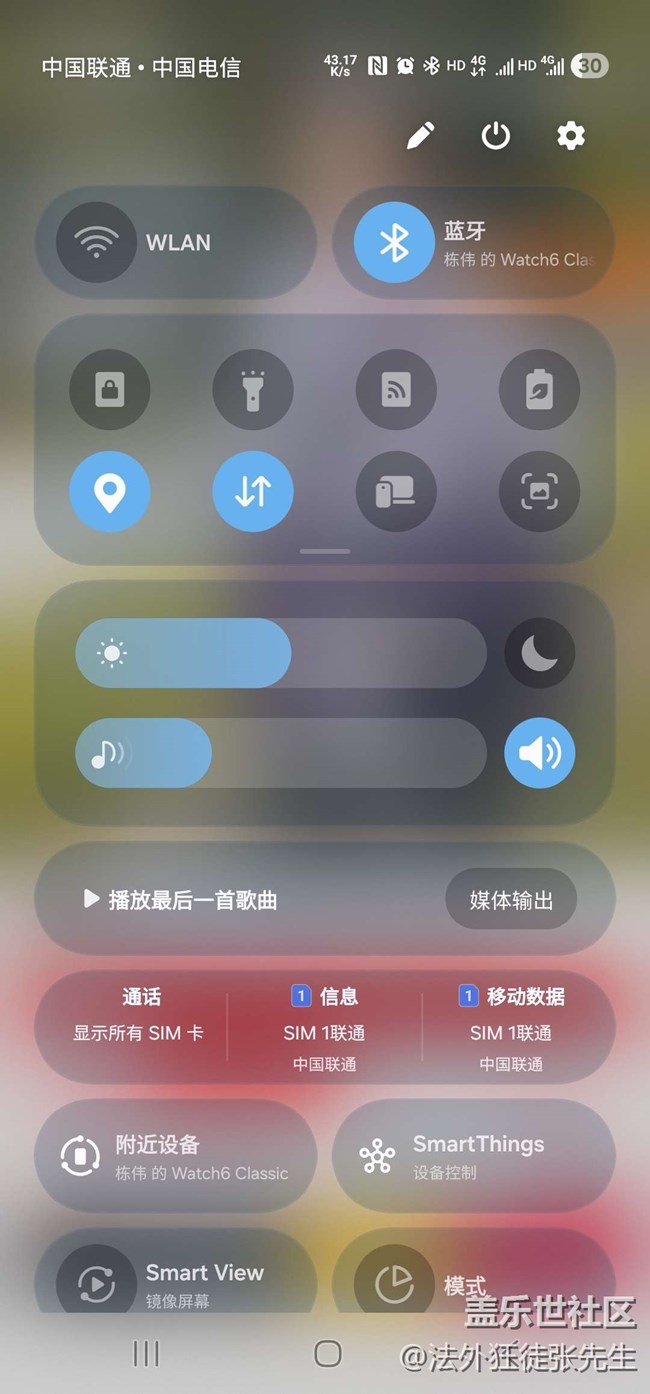Toggle dark mode with moon icon
This screenshot has width=650, height=1394.
539,653
